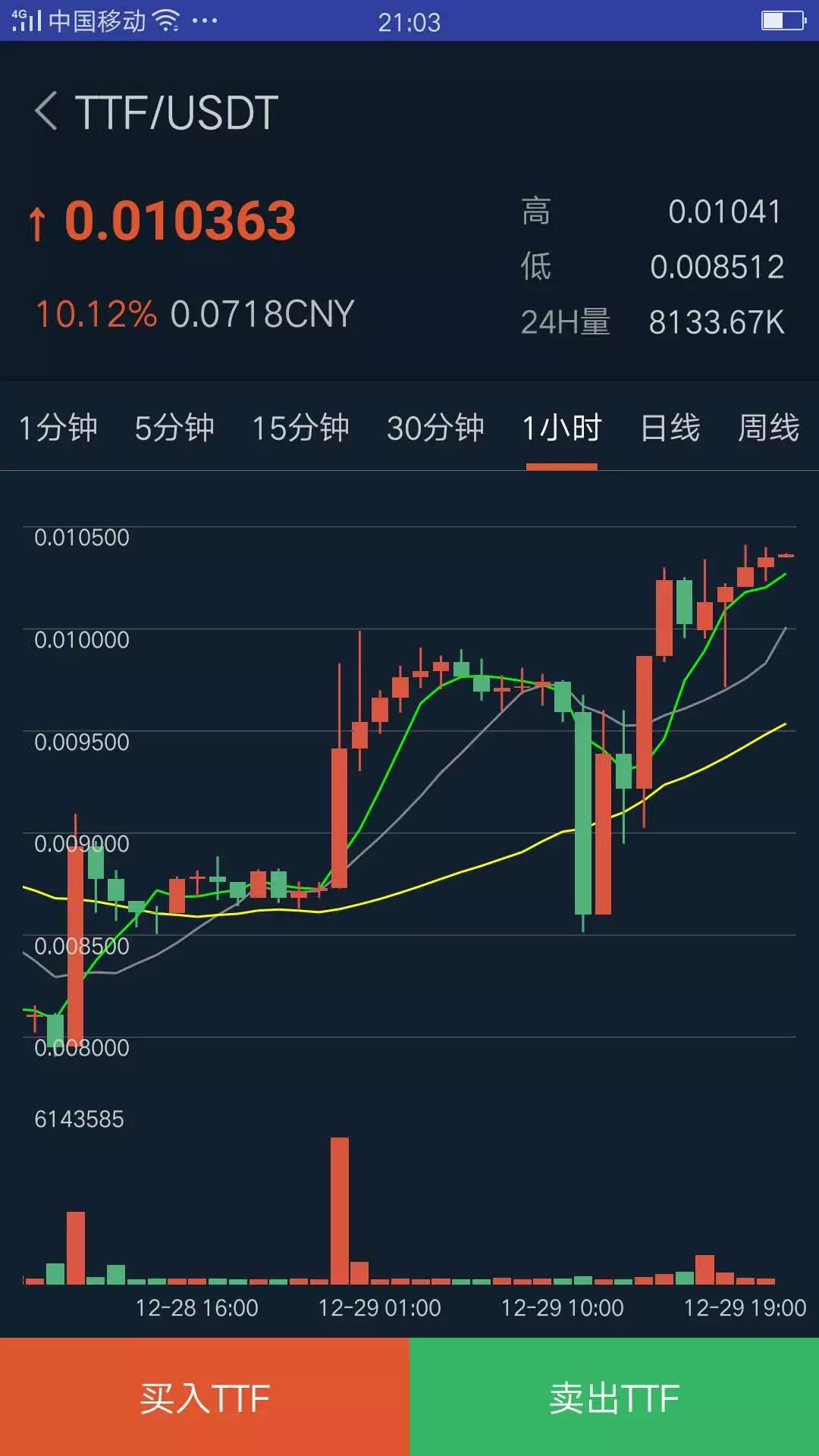Select the 5分钟 chart interval
Screen dimensions: 819x1456
point(174,428)
